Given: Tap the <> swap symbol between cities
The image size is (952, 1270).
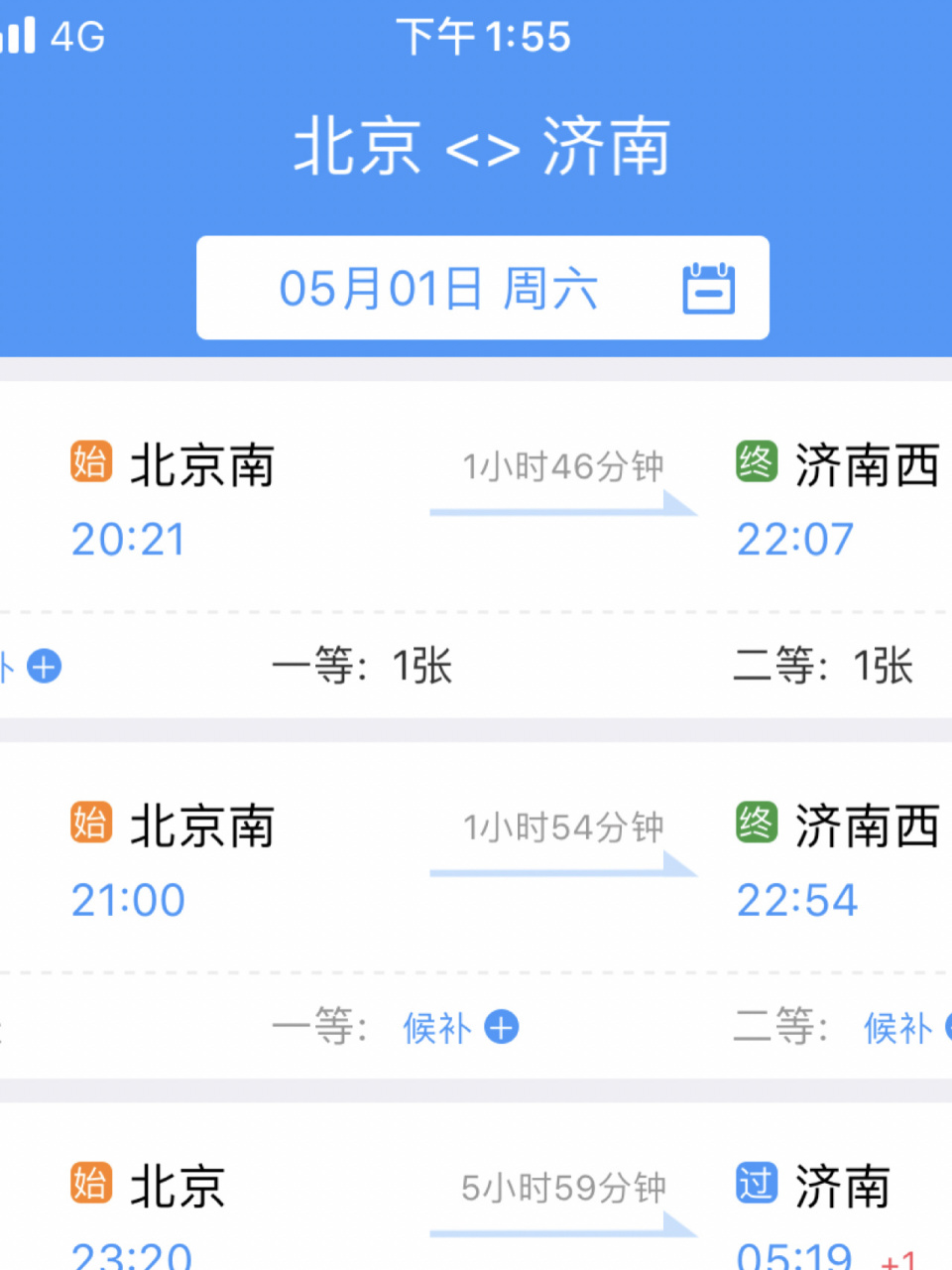Looking at the screenshot, I should 483,146.
